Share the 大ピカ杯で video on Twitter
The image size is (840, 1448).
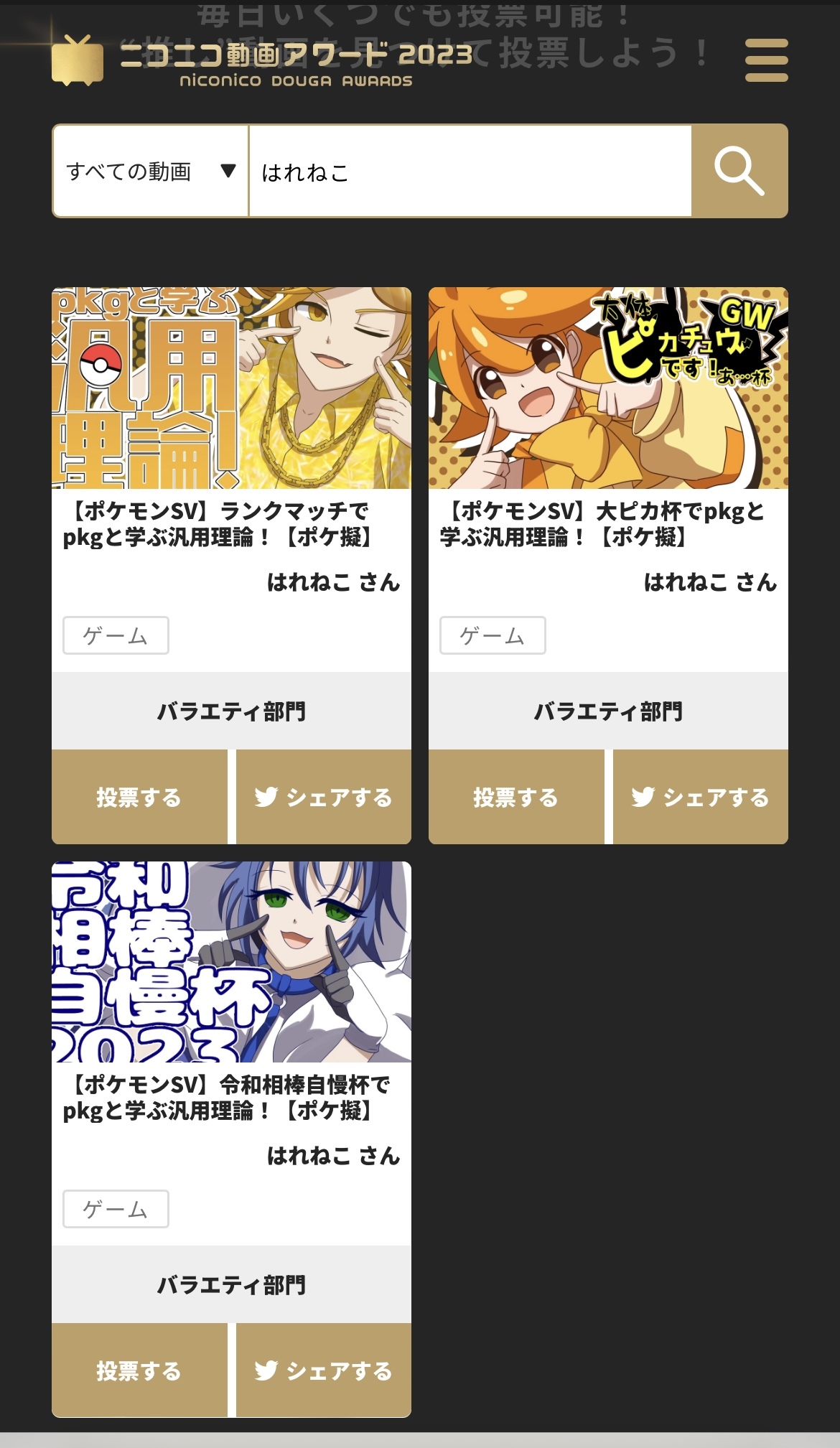click(701, 797)
